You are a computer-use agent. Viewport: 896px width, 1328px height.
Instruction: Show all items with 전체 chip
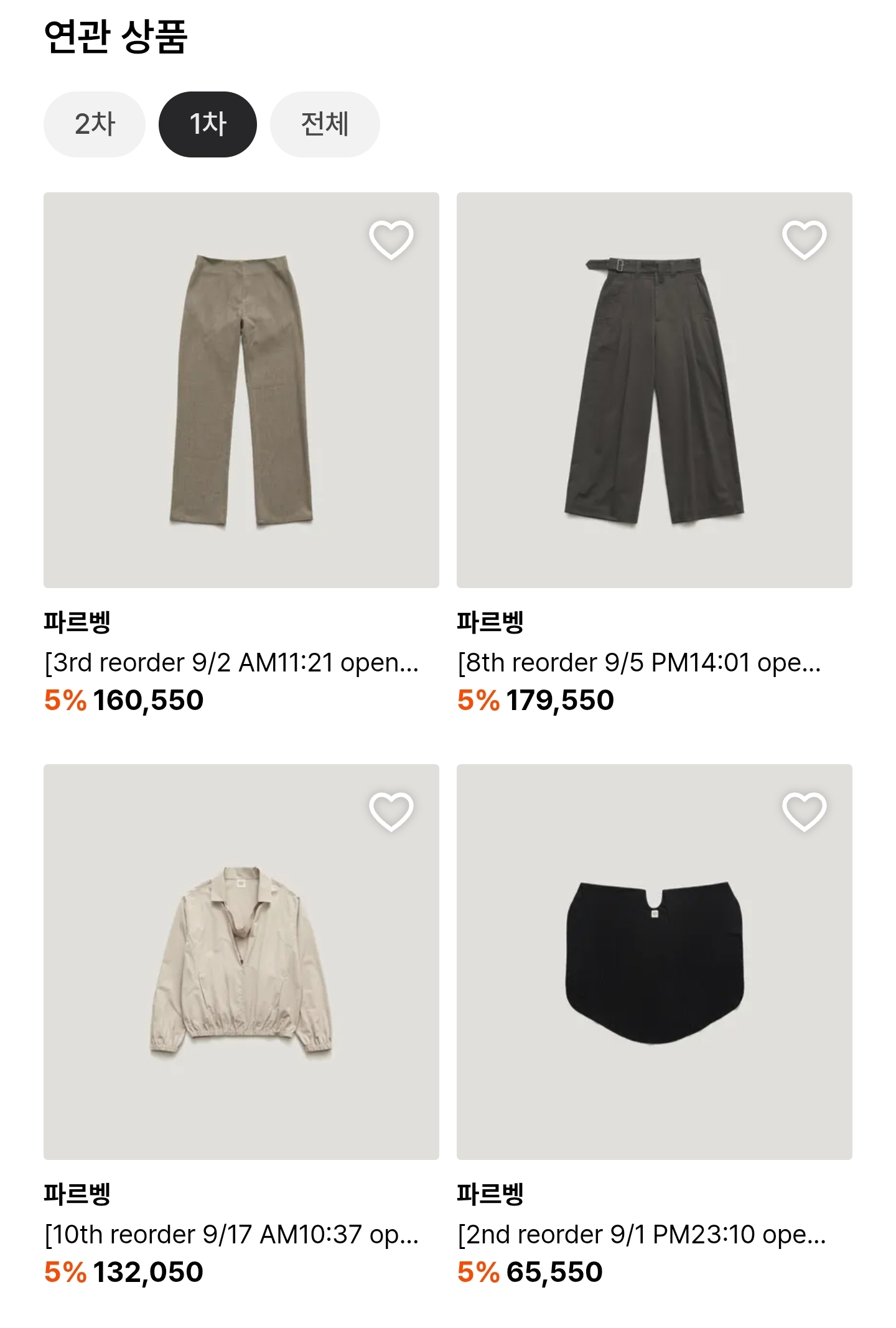325,124
